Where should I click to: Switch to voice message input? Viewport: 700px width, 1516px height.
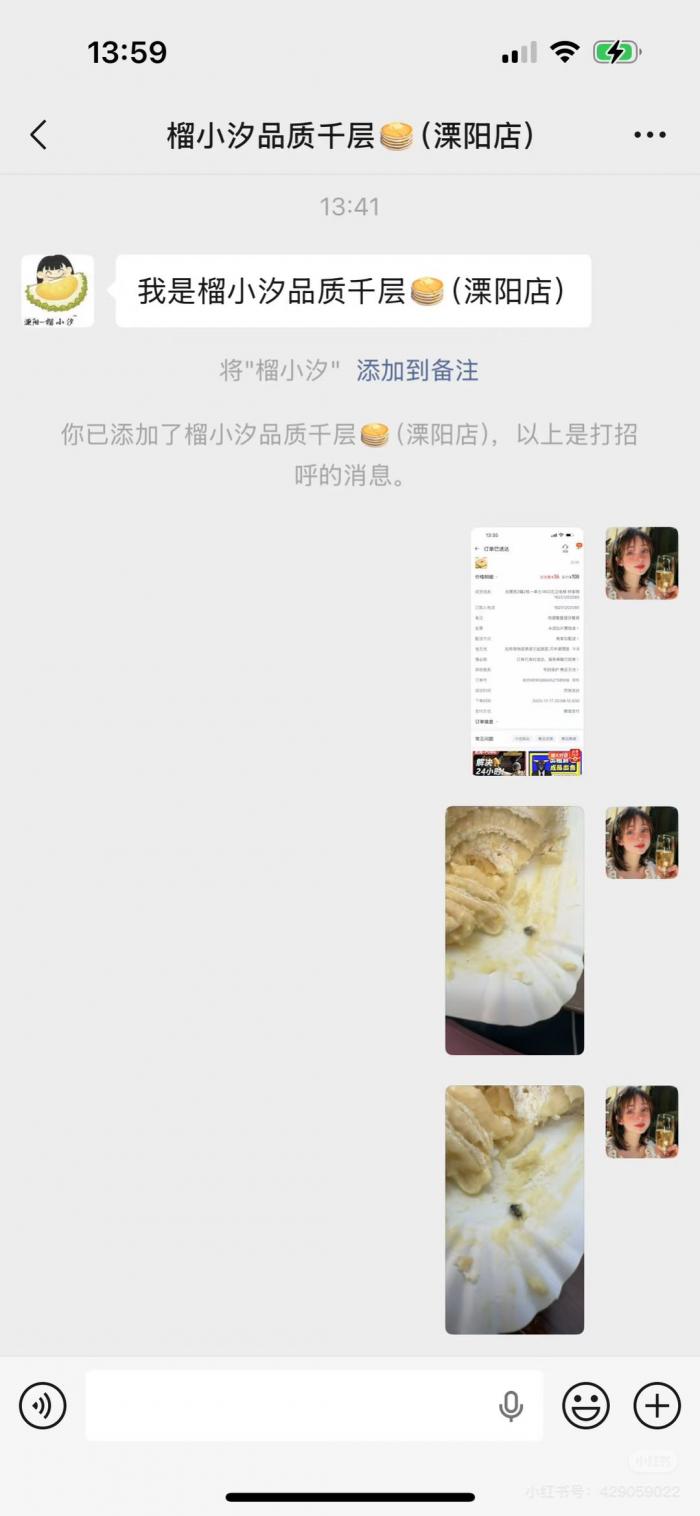[43, 1405]
